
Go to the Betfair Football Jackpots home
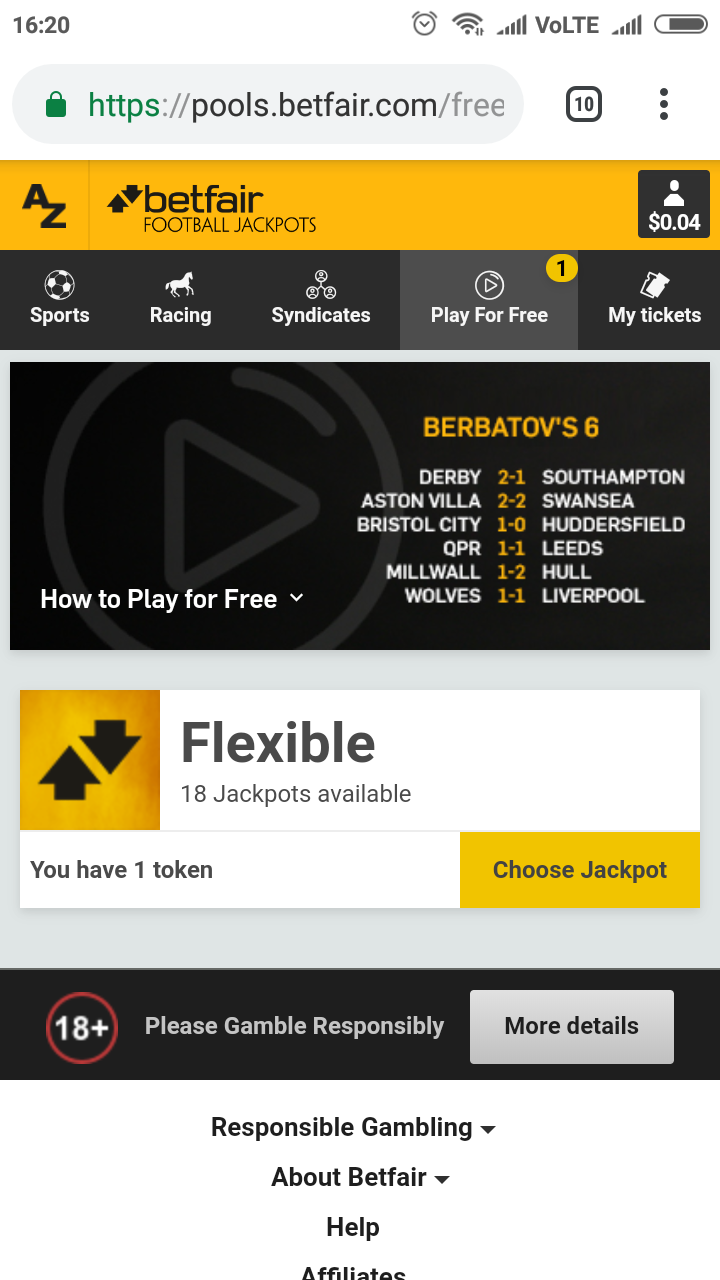(x=212, y=207)
